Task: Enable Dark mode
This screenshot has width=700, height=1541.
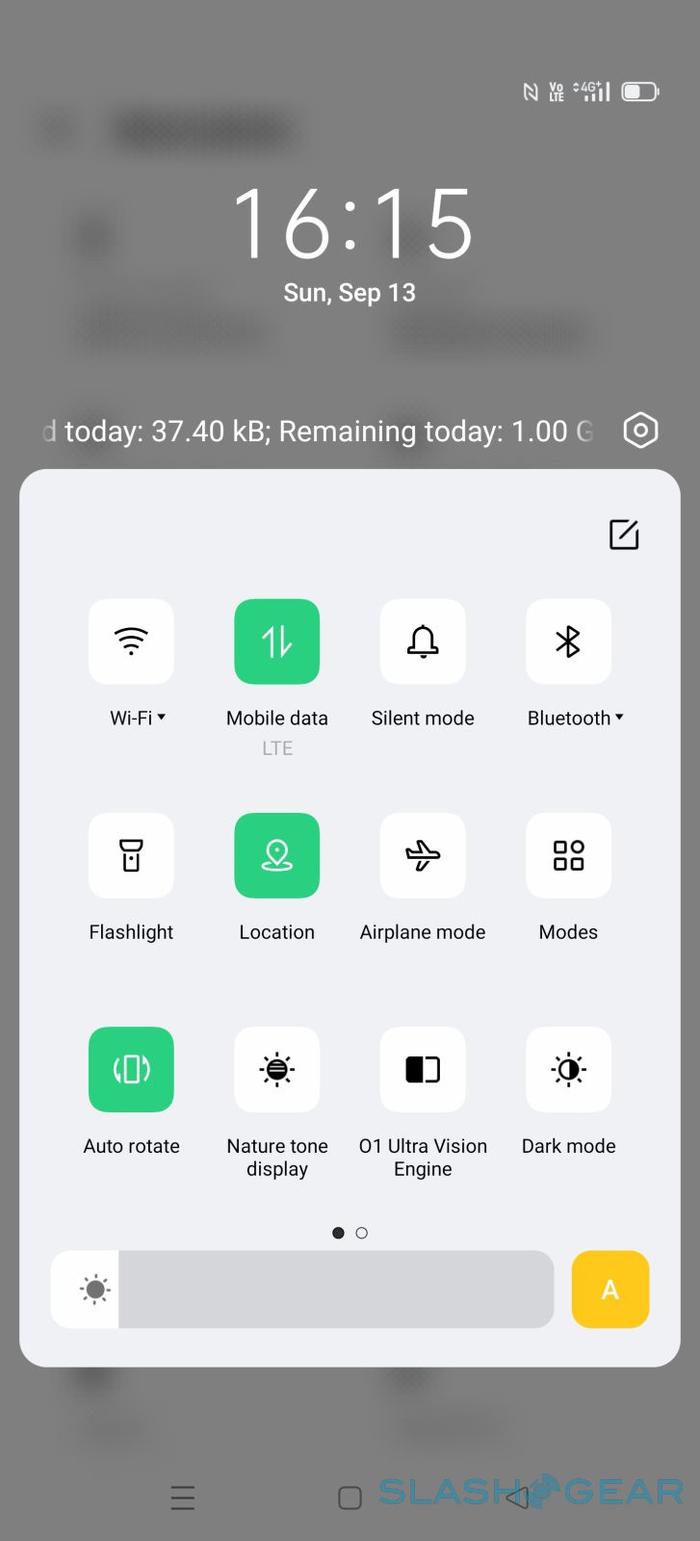Action: (568, 1070)
